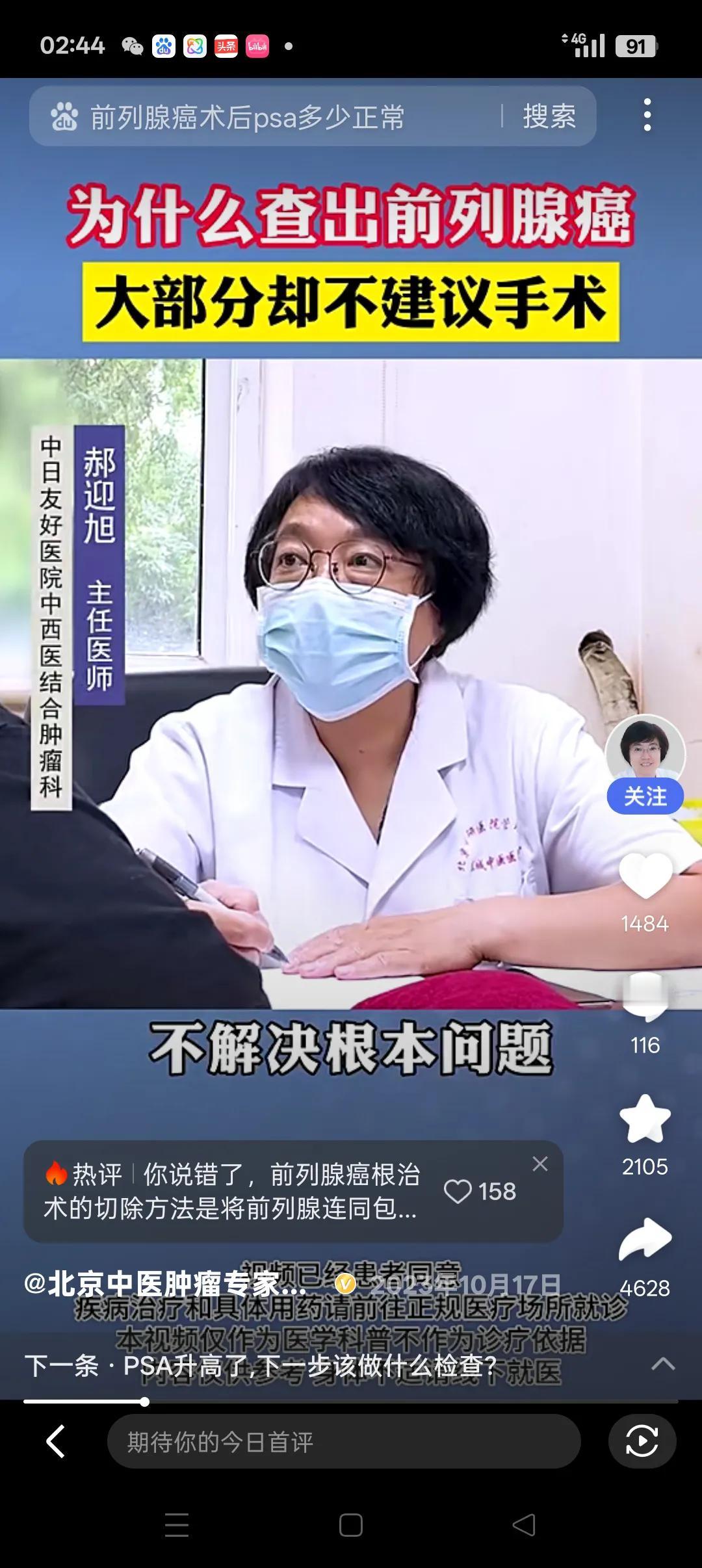Open the hot comment about radical prostatectomy
The width and height of the screenshot is (702, 1568).
pyautogui.click(x=232, y=1192)
